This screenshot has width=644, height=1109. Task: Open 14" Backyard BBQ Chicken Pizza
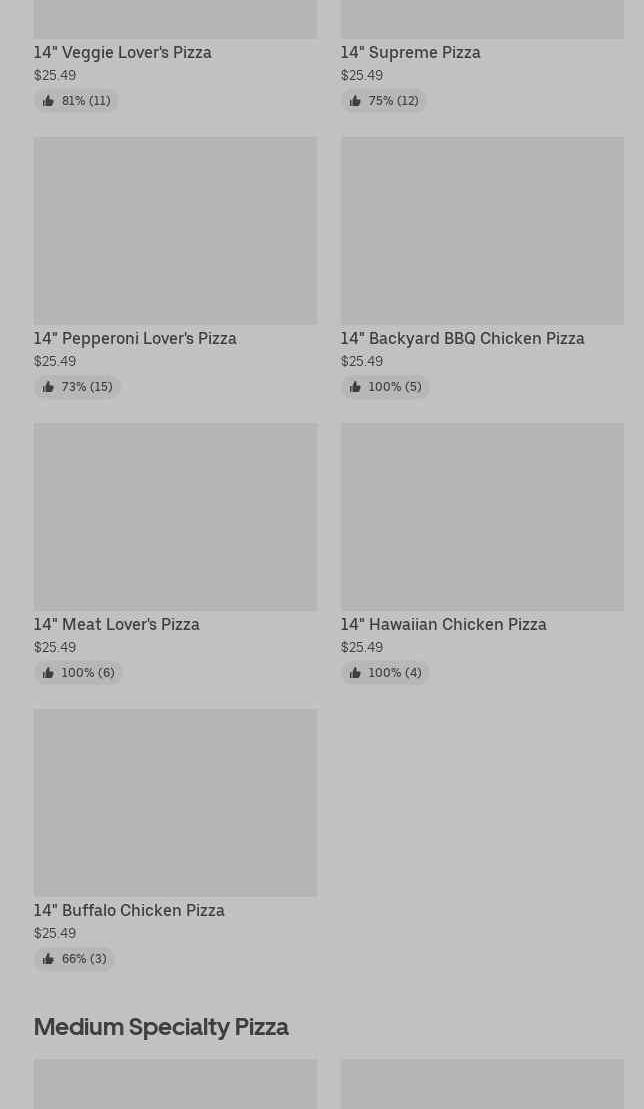pyautogui.click(x=482, y=267)
